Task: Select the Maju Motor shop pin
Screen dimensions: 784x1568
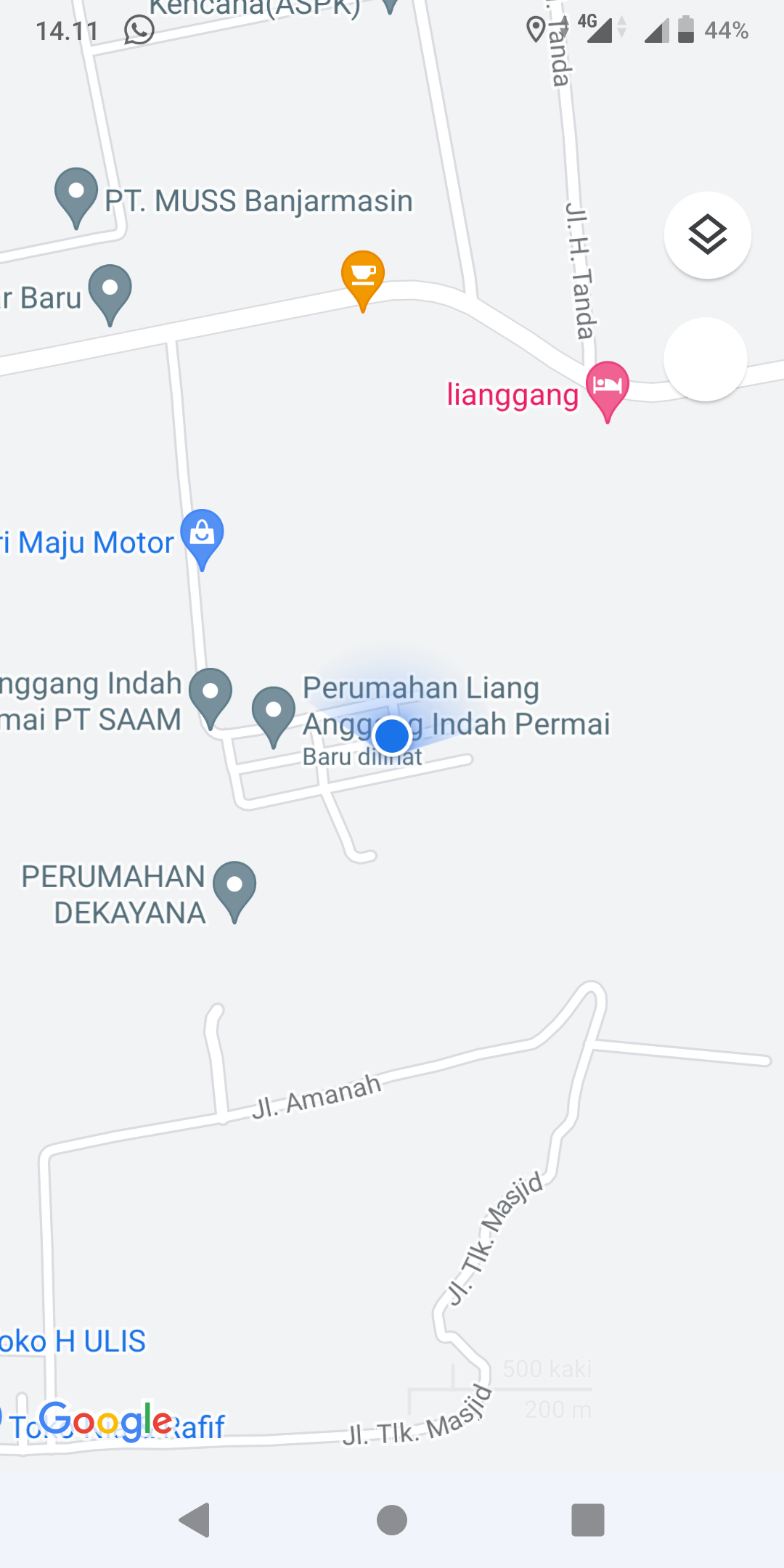Action: click(202, 536)
